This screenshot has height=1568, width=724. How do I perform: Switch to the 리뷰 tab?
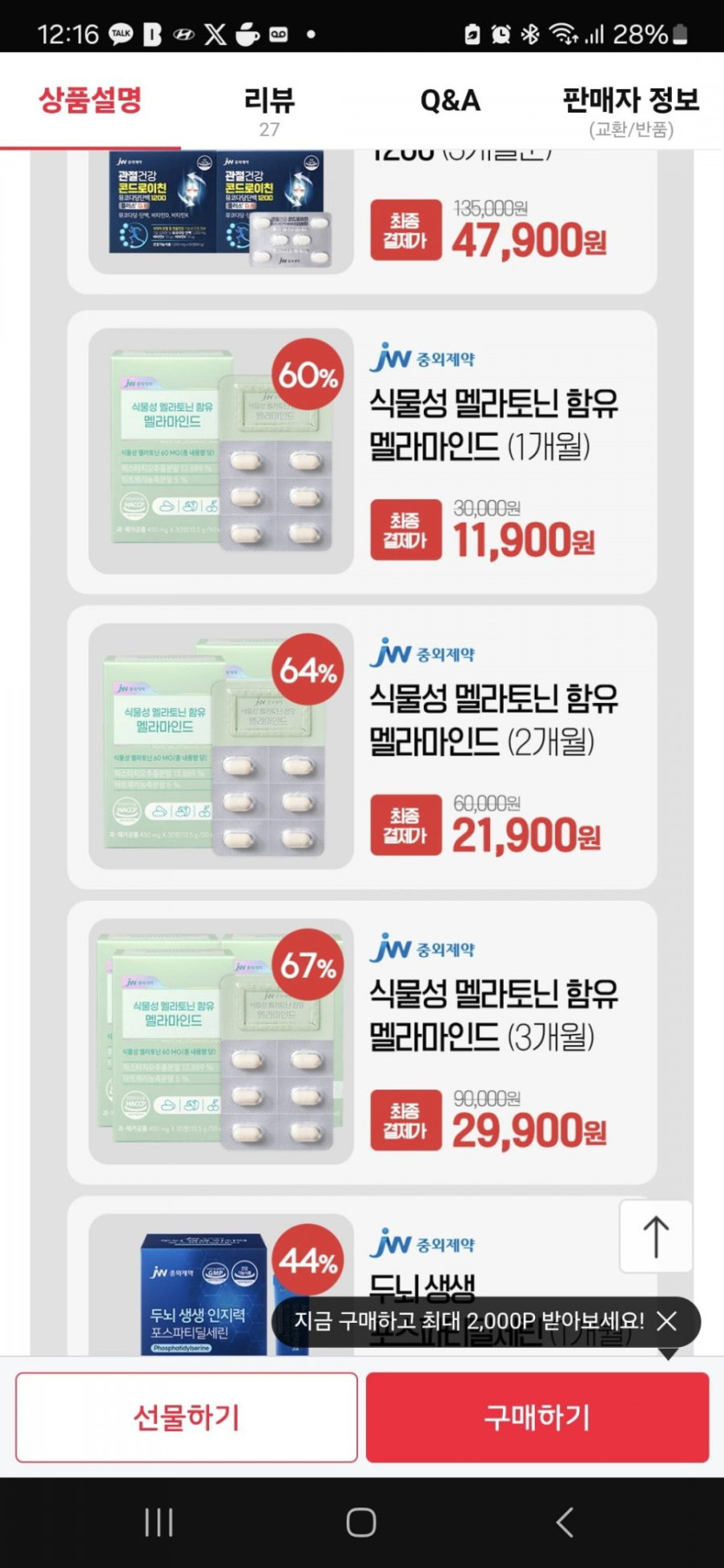tap(270, 109)
